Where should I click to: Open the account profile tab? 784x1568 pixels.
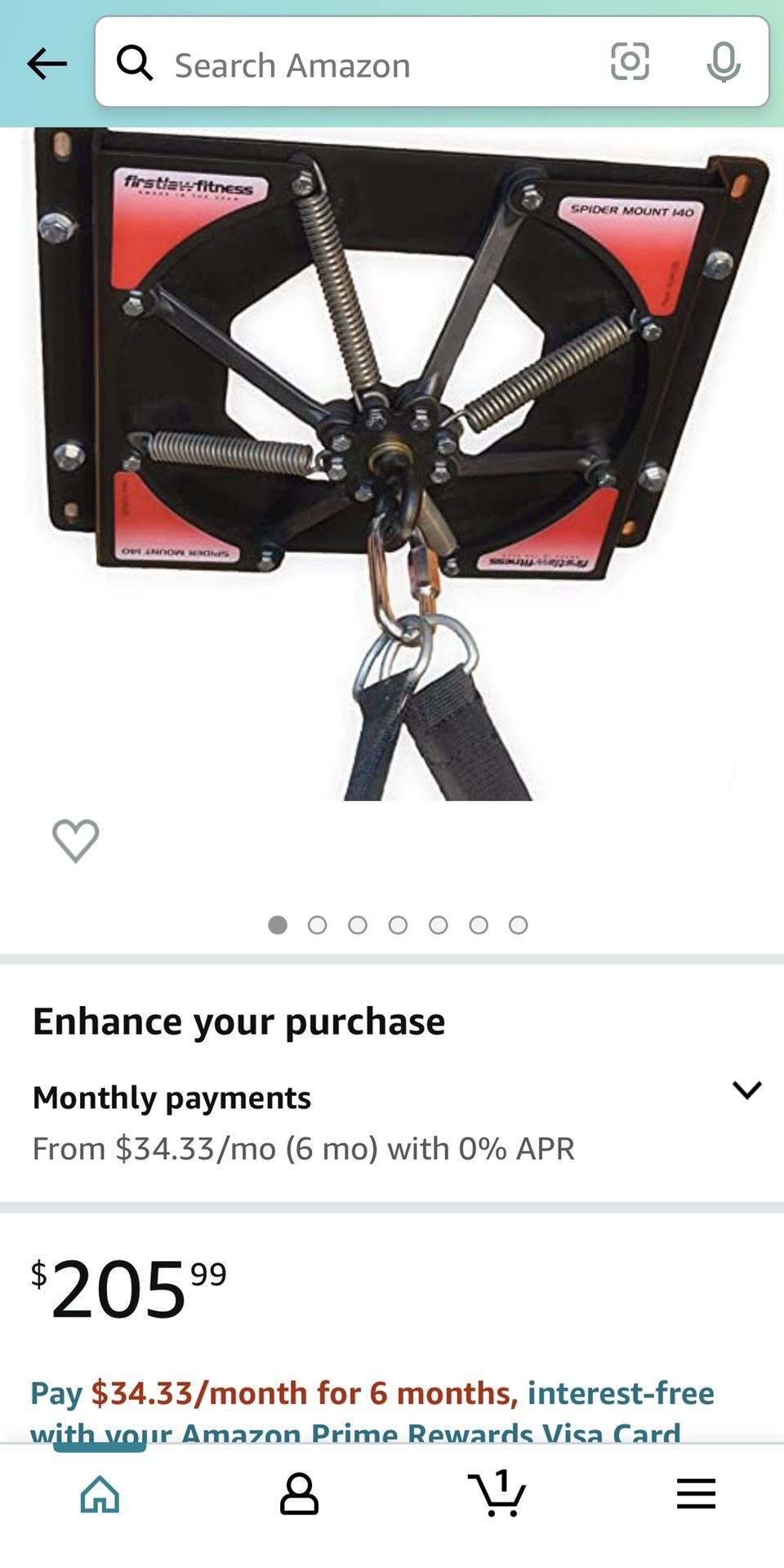pos(299,1494)
